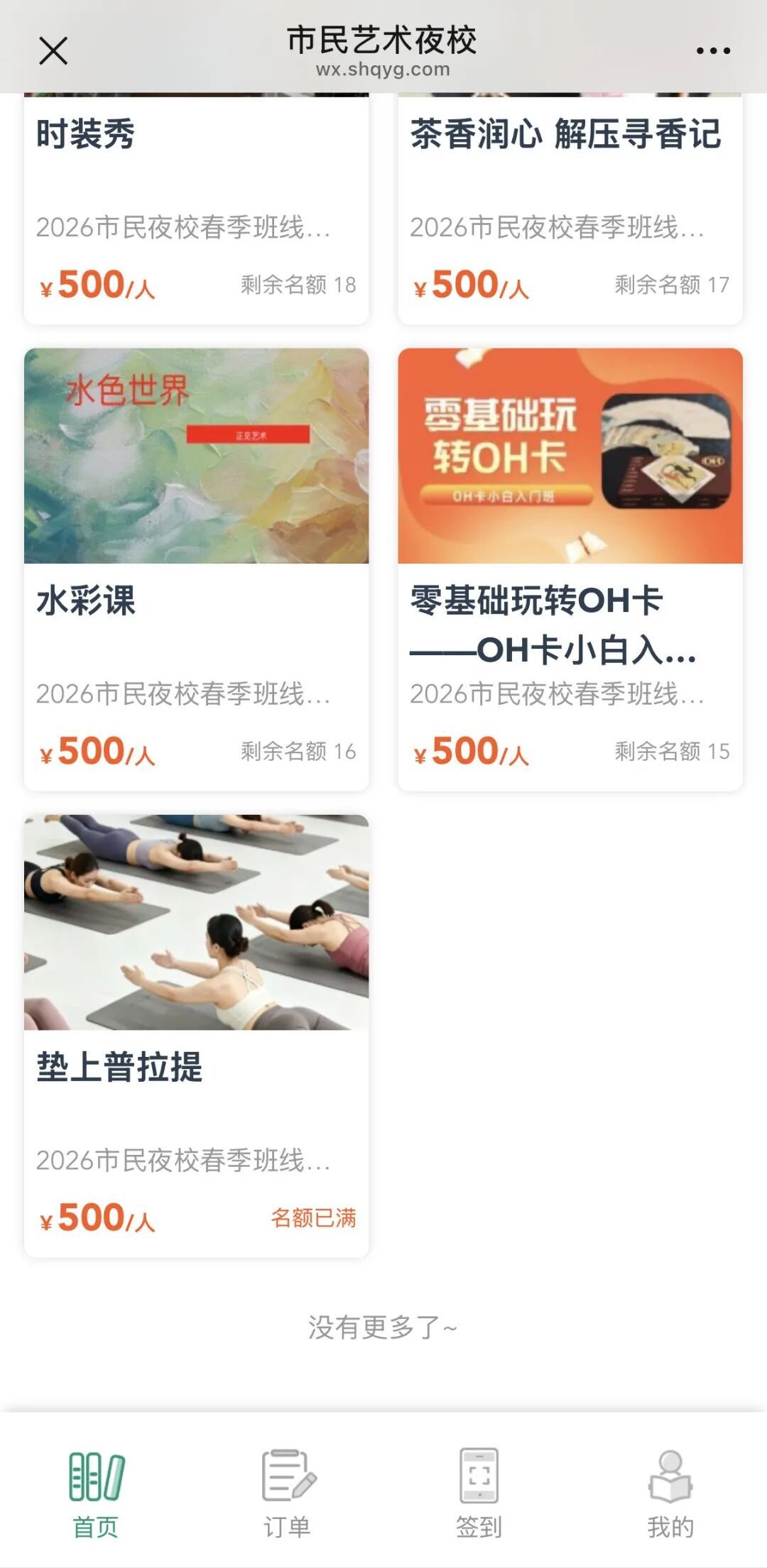
Task: Select the 零基础玩转OH卡 course card
Action: pyautogui.click(x=570, y=568)
